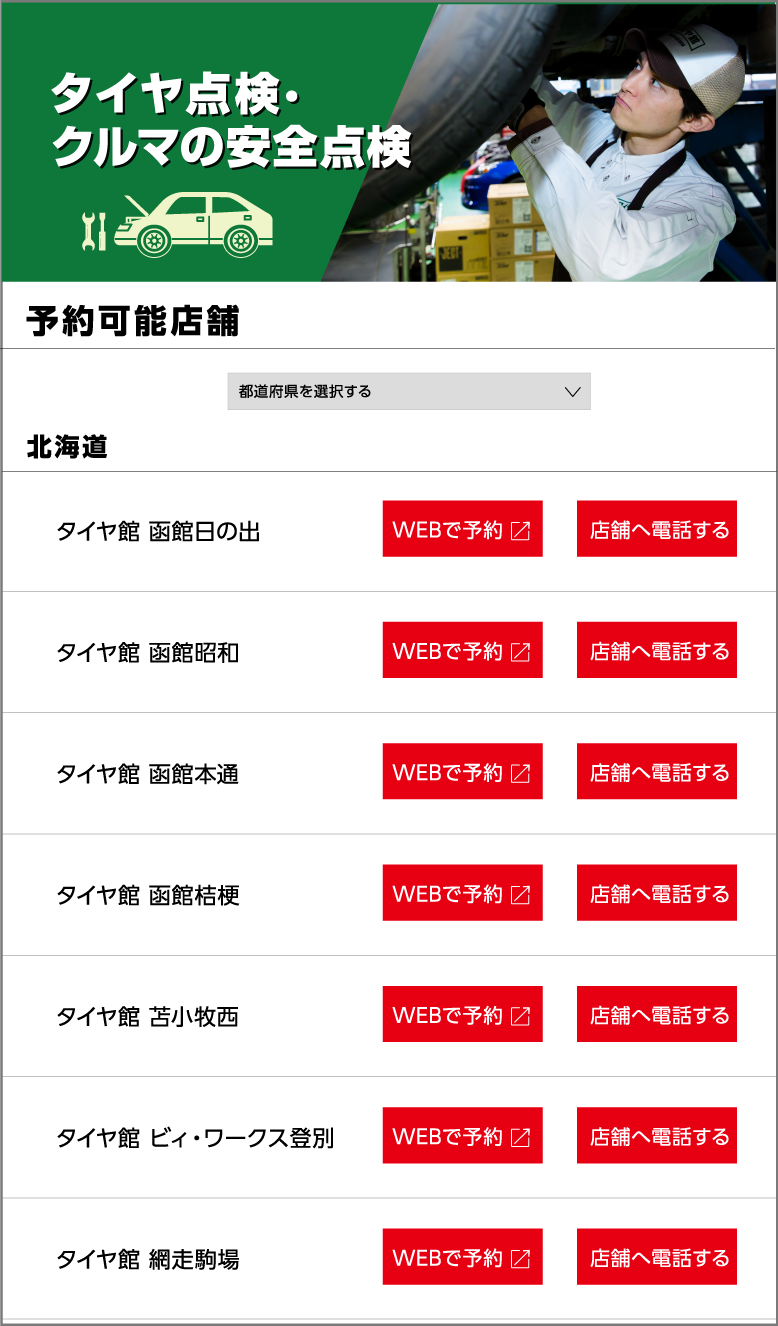Tap 店舗へ電話する for ビィ・ワークス登別
The image size is (778, 1326).
coord(656,1135)
